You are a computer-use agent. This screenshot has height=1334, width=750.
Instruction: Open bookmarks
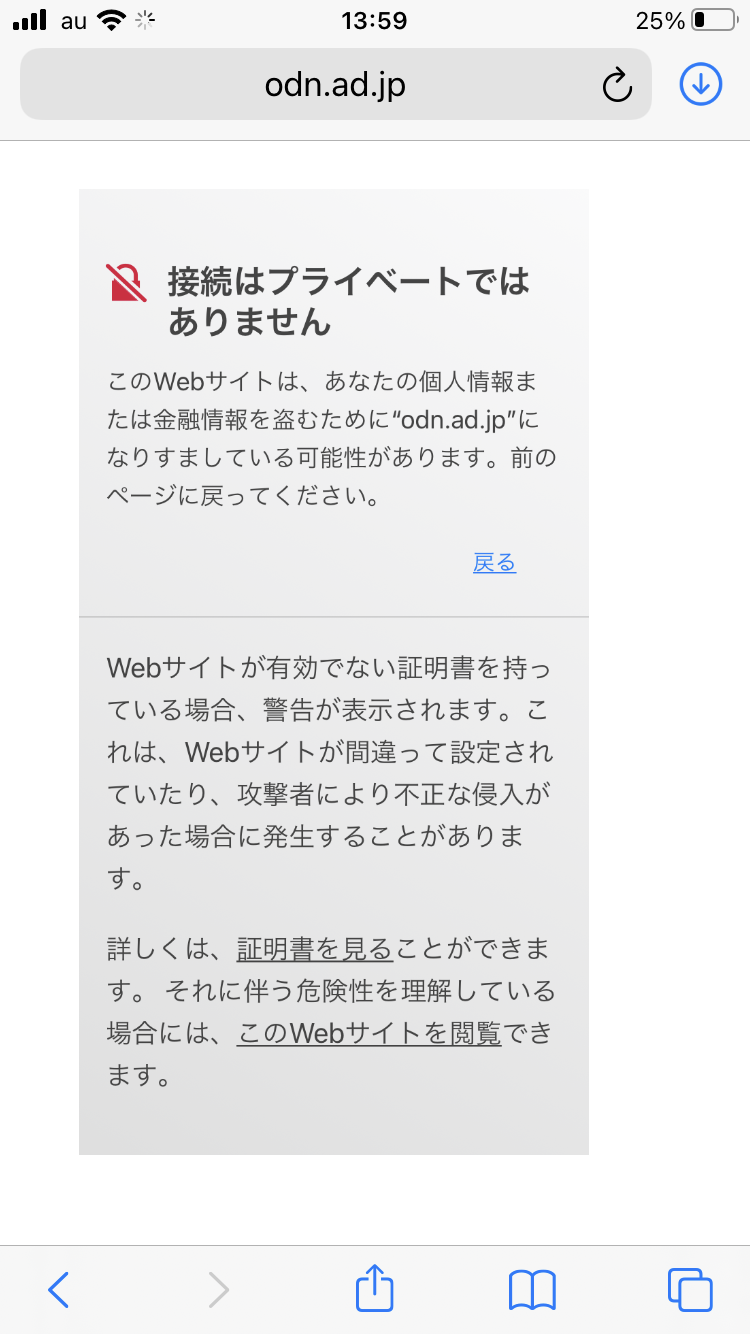click(x=532, y=1289)
